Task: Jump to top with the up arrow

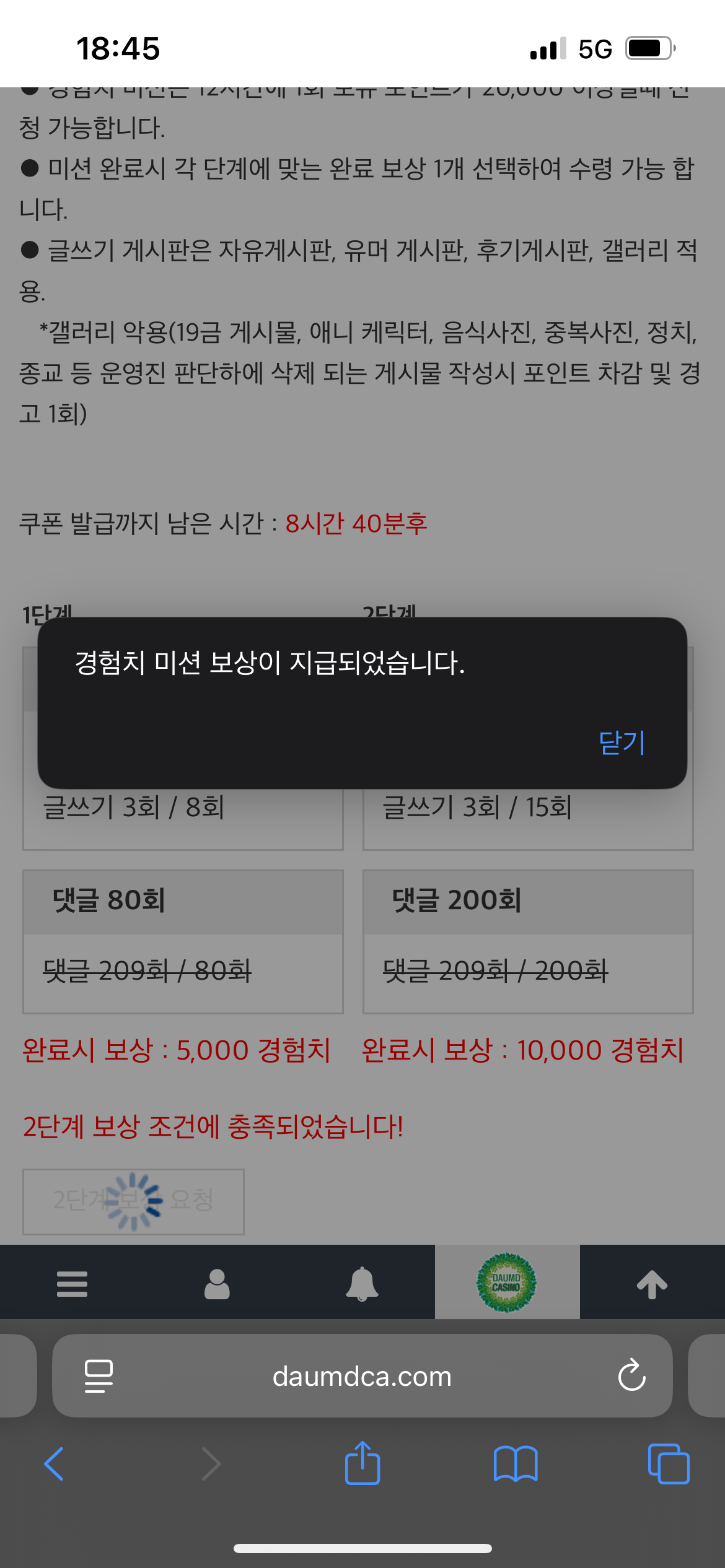Action: click(x=652, y=1284)
